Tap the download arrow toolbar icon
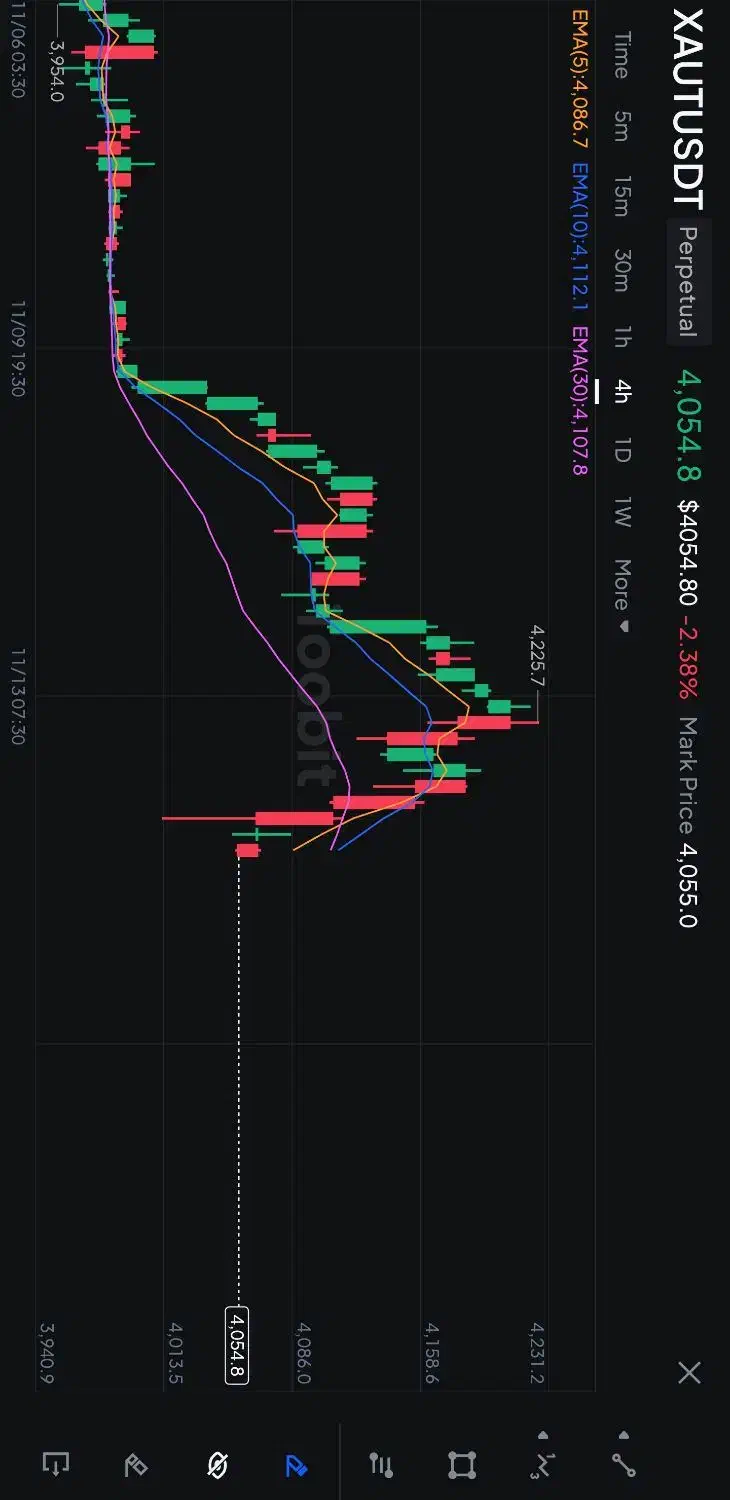The width and height of the screenshot is (730, 1500). 56,1464
